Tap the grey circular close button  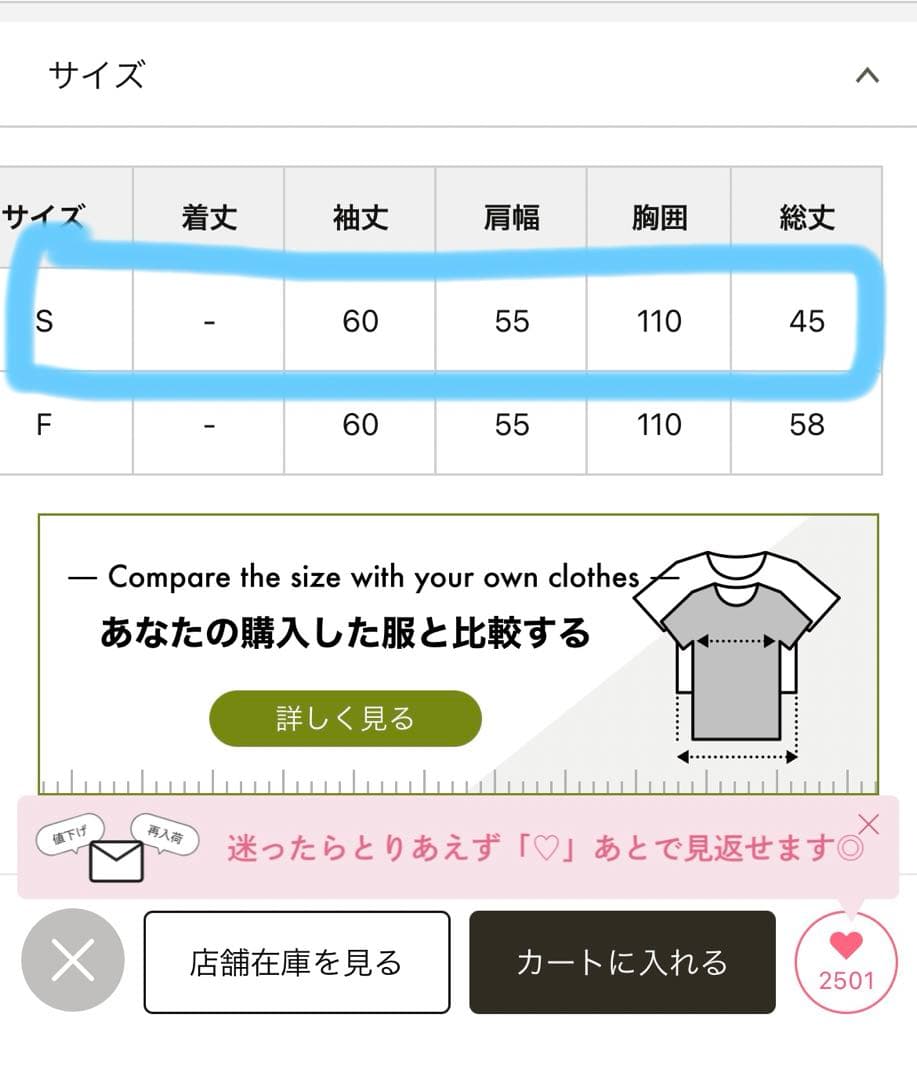(73, 961)
